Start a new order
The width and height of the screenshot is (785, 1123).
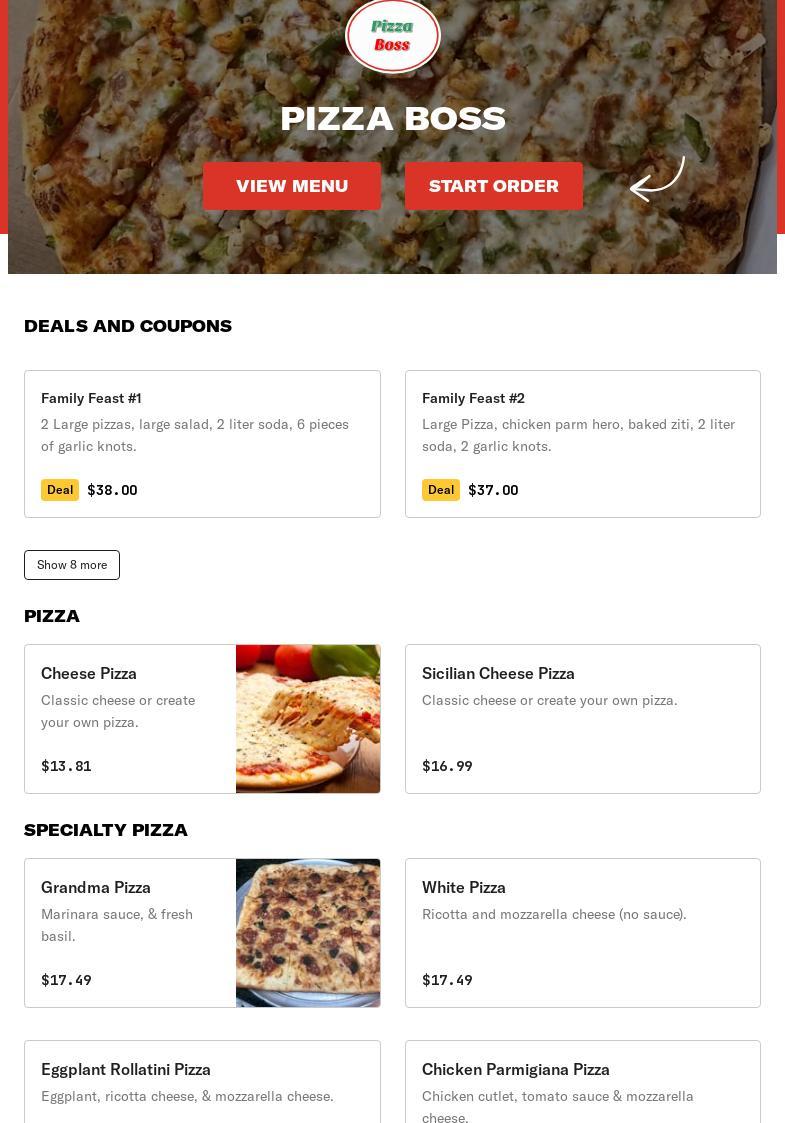(x=493, y=186)
